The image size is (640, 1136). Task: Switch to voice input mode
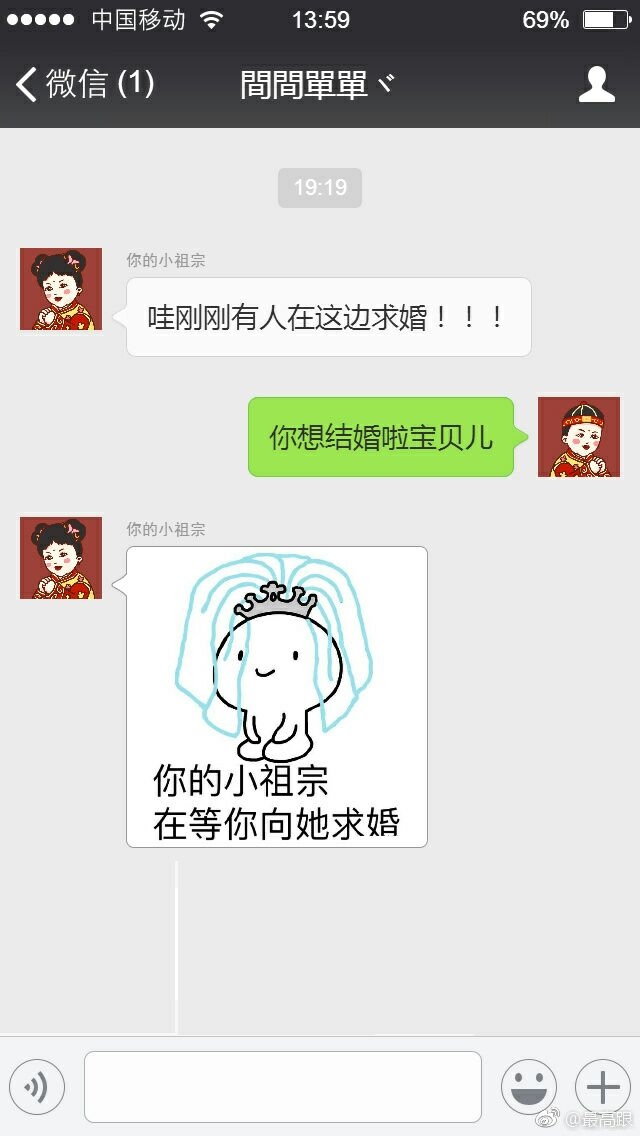click(37, 1087)
